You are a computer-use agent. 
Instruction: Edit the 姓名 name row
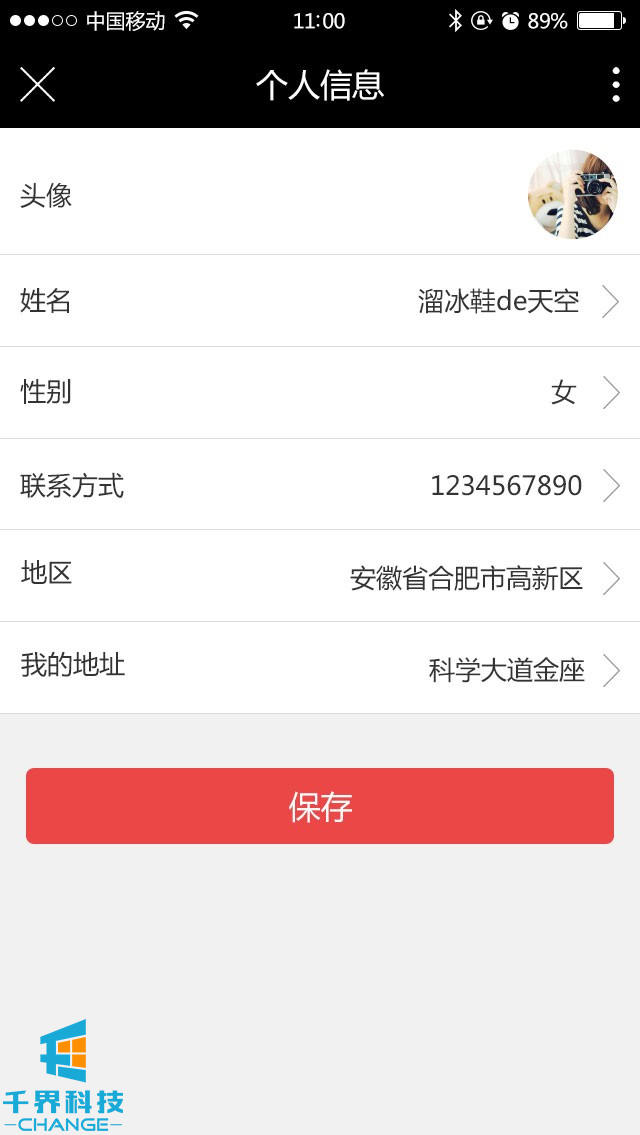point(320,301)
